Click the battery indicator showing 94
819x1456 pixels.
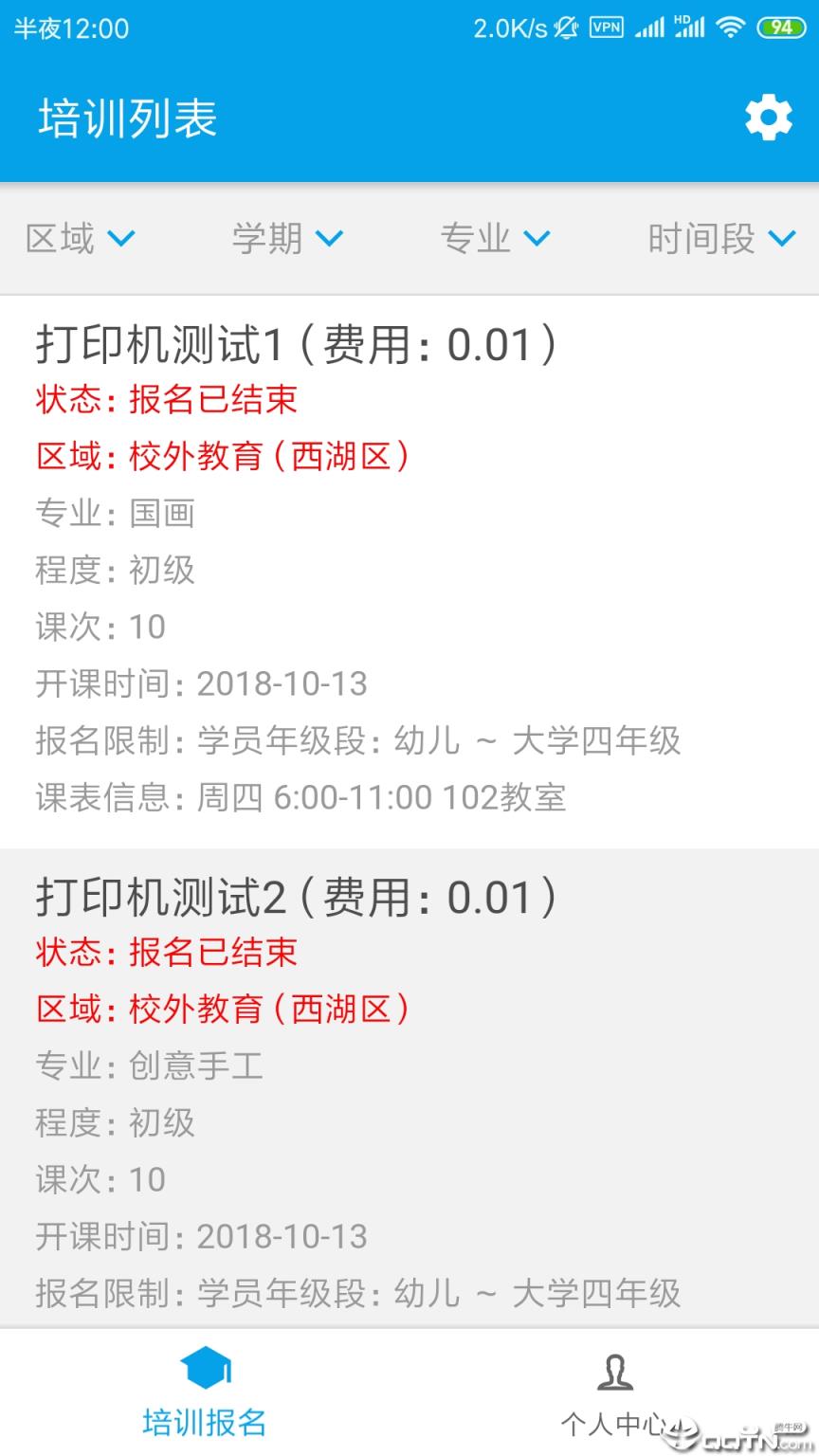[780, 27]
